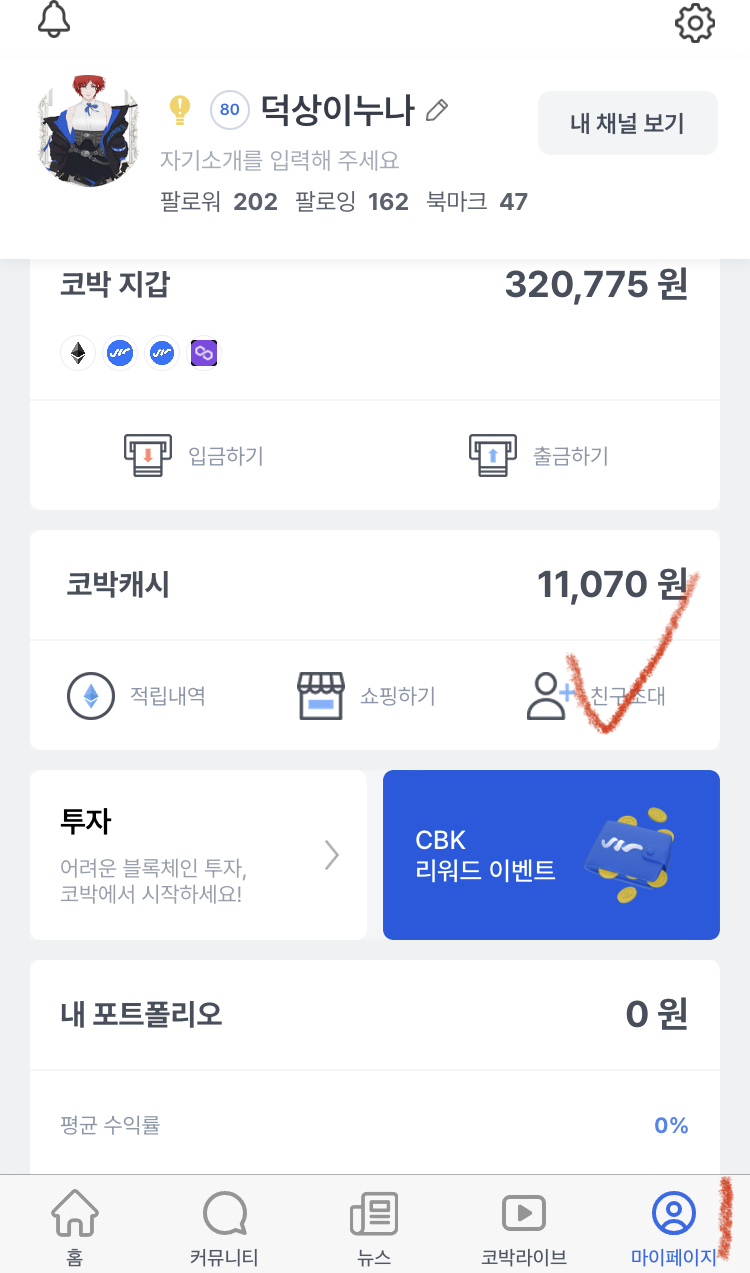Open 입금하기 deposit ATM icon
This screenshot has width=750, height=1273.
tap(148, 455)
